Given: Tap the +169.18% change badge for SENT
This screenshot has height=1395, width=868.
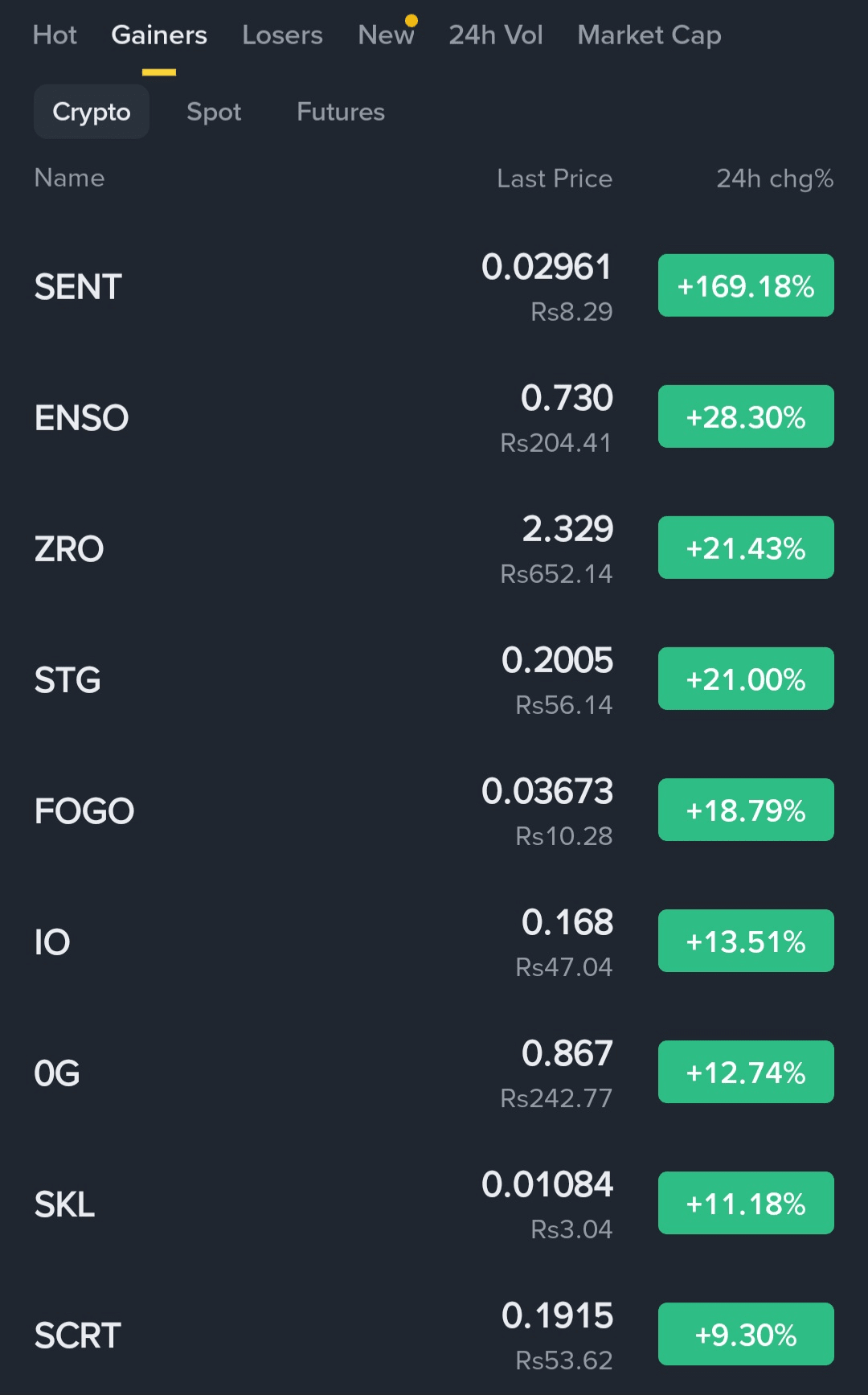Looking at the screenshot, I should click(x=745, y=286).
